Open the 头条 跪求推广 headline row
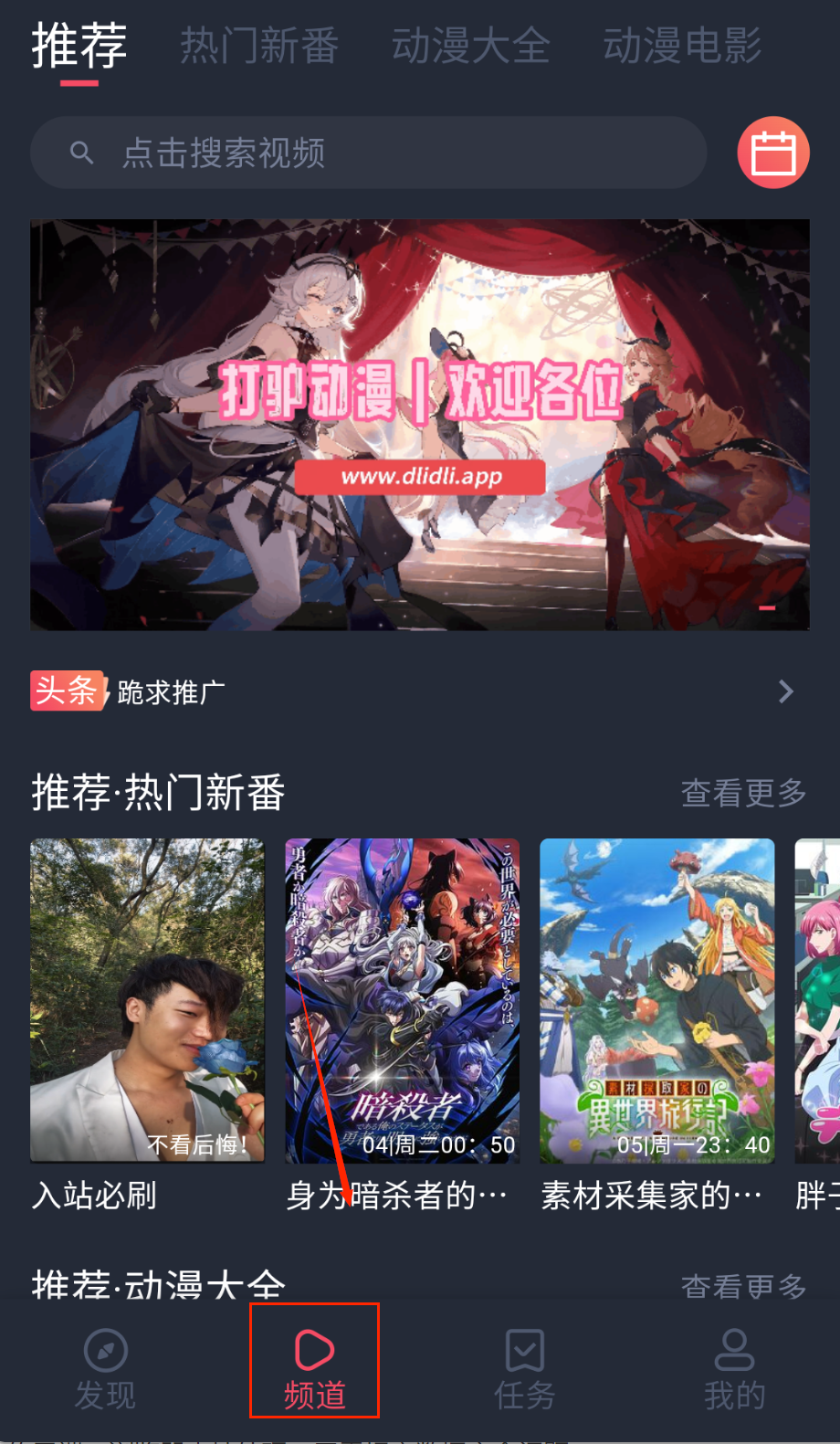Image resolution: width=840 pixels, height=1444 pixels. click(411, 691)
